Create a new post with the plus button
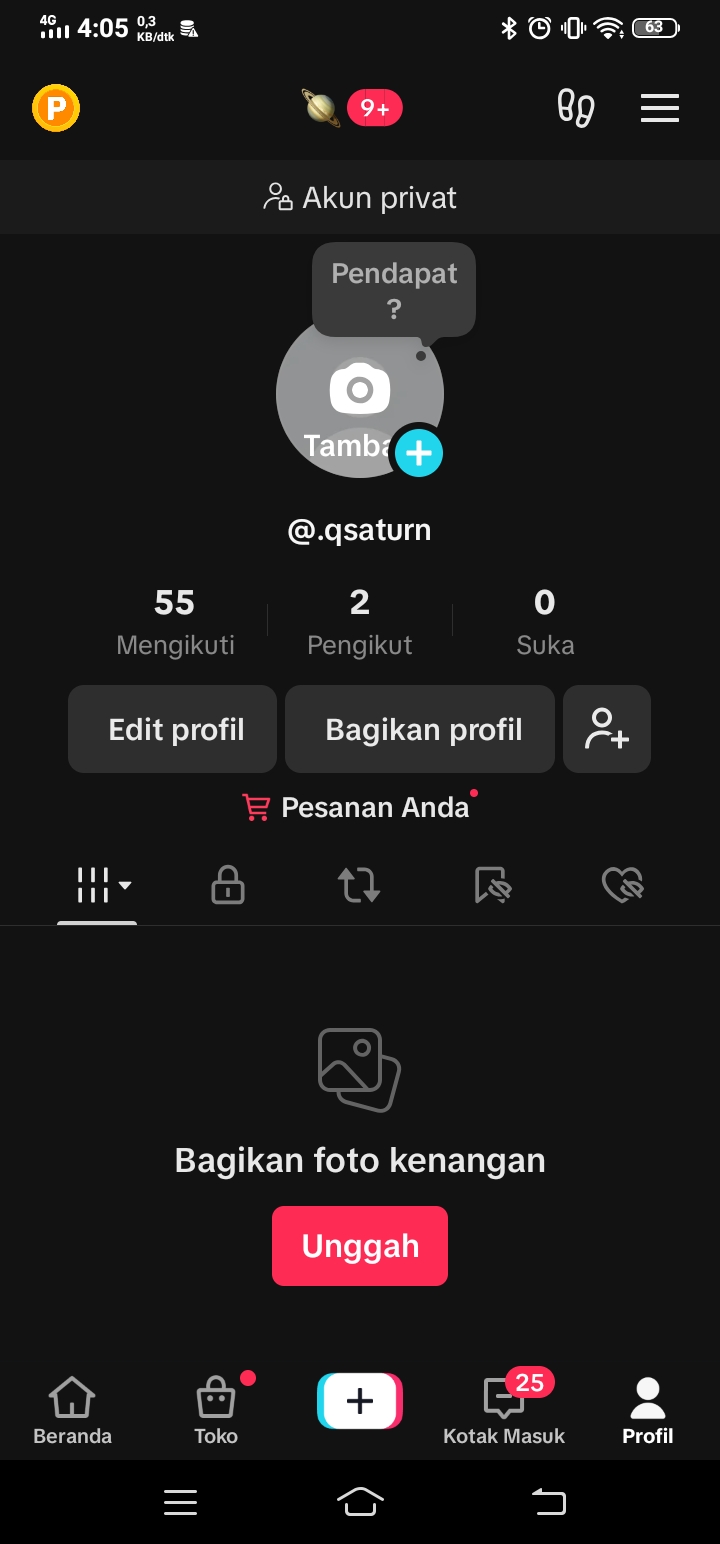This screenshot has width=720, height=1544. point(360,1401)
